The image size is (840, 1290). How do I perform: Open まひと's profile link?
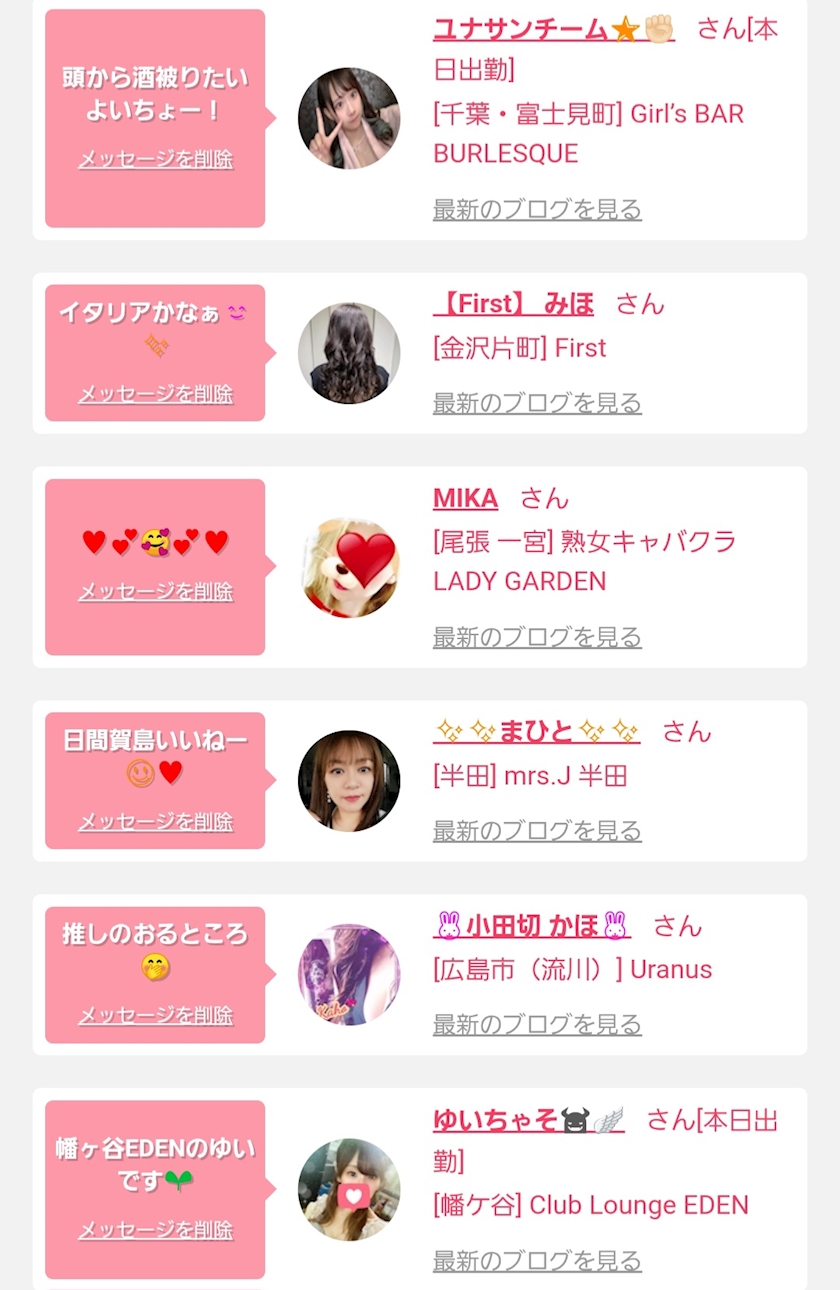pos(536,732)
